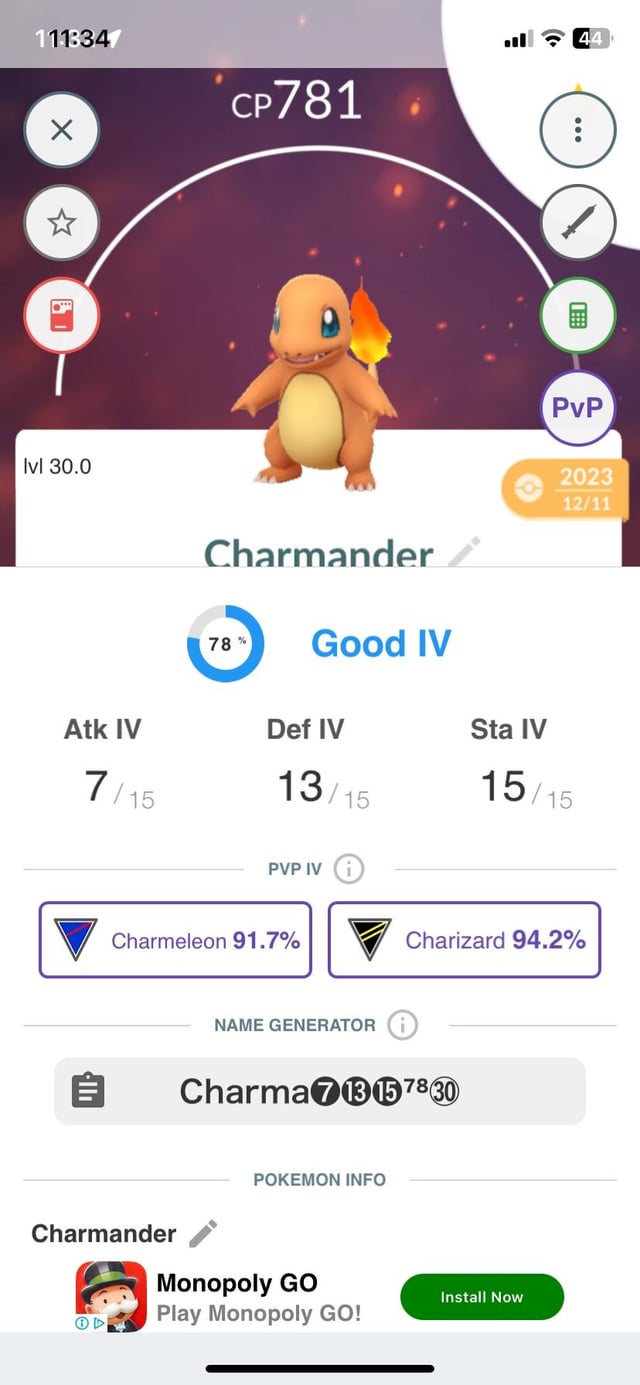Mark this Charmander as favorite
This screenshot has height=1385, width=640.
(x=61, y=223)
